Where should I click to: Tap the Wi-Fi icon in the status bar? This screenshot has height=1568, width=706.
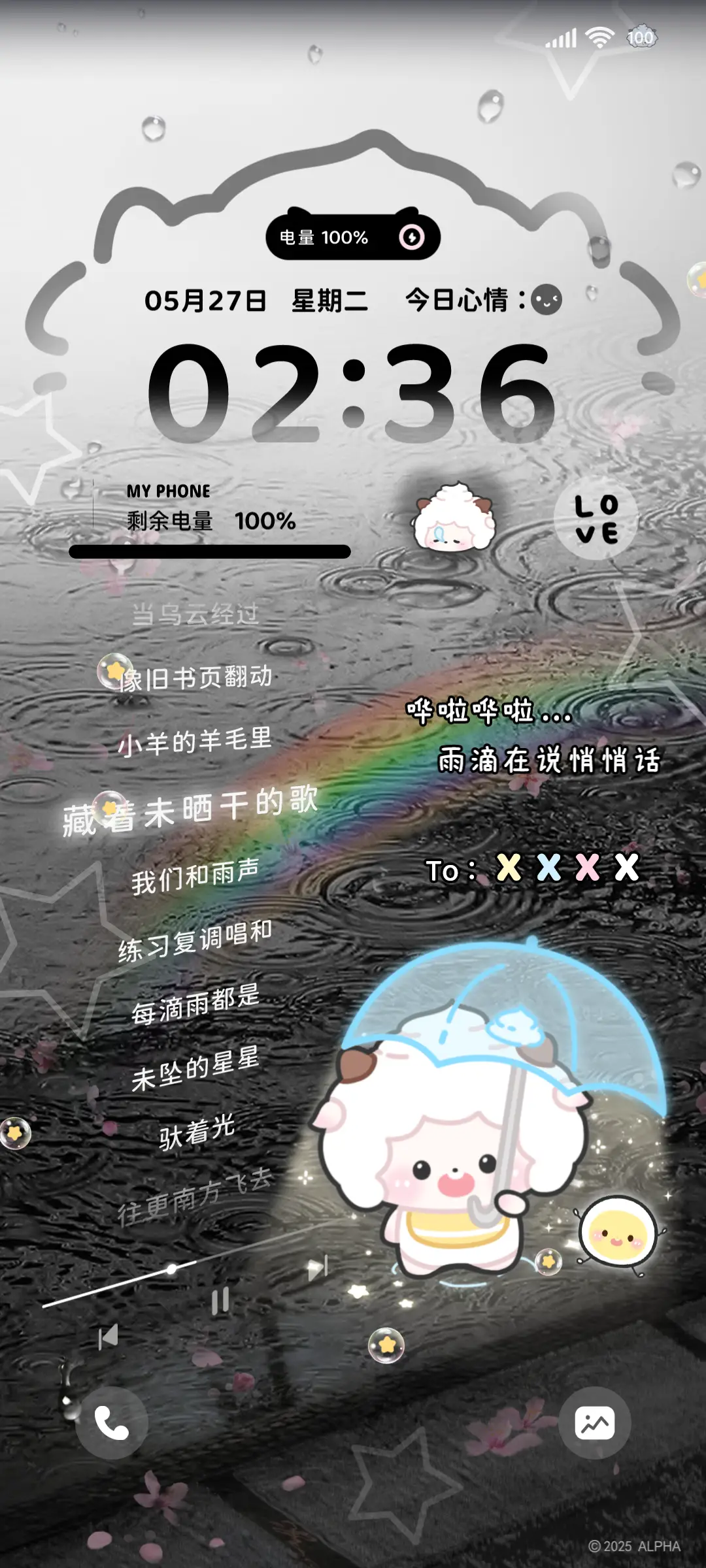(x=601, y=39)
